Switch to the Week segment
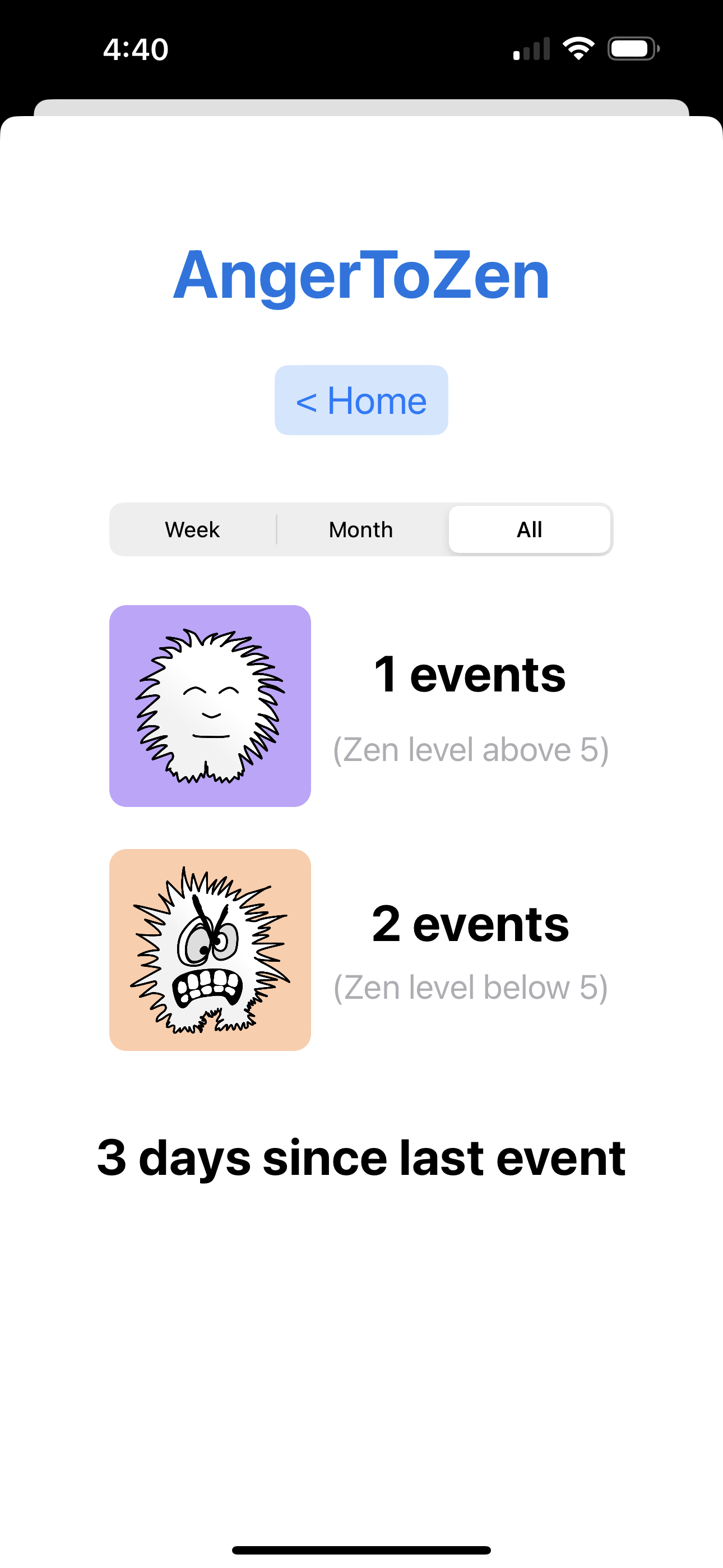 pos(192,529)
